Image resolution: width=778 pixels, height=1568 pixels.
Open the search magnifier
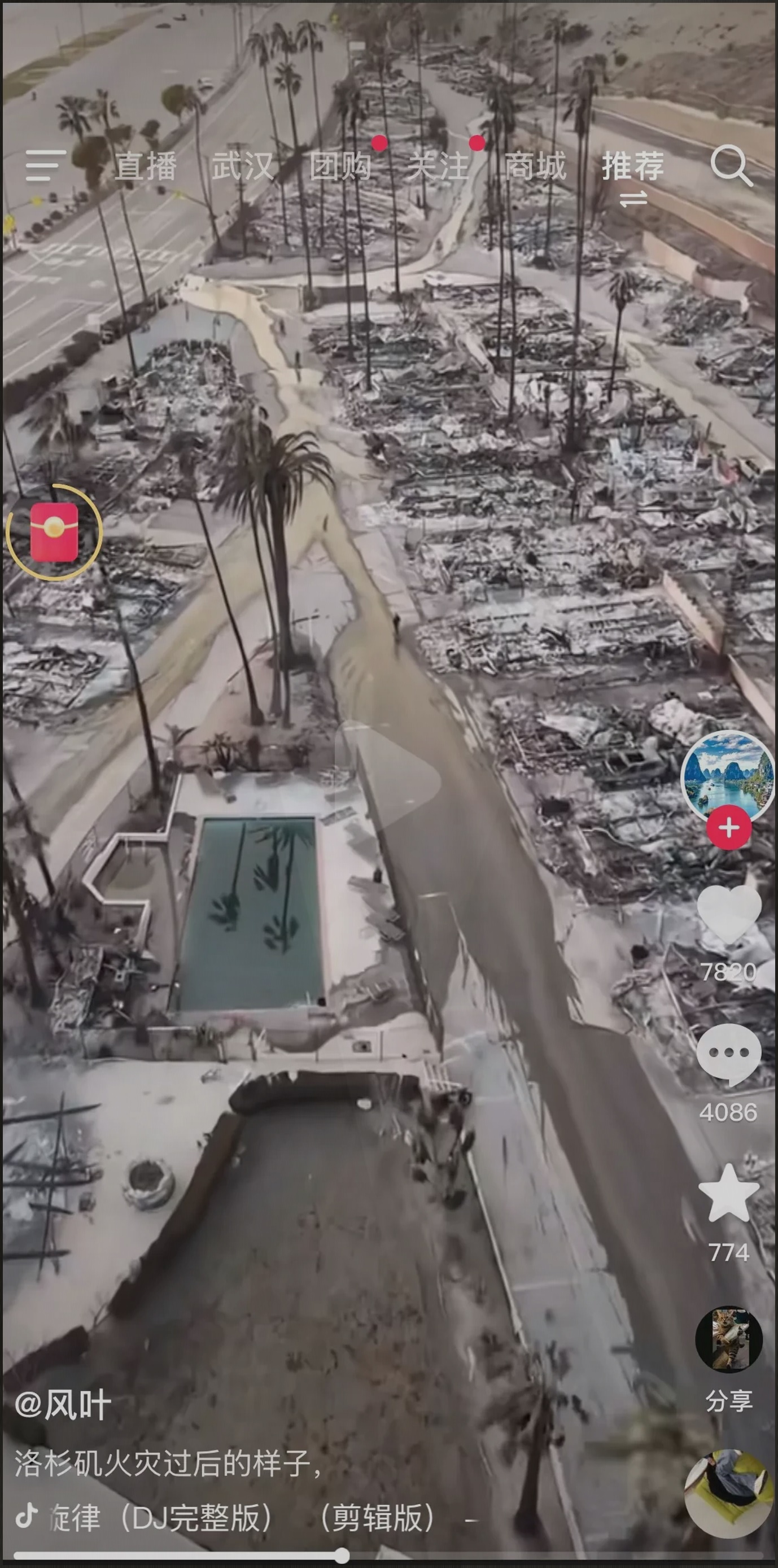[x=730, y=165]
